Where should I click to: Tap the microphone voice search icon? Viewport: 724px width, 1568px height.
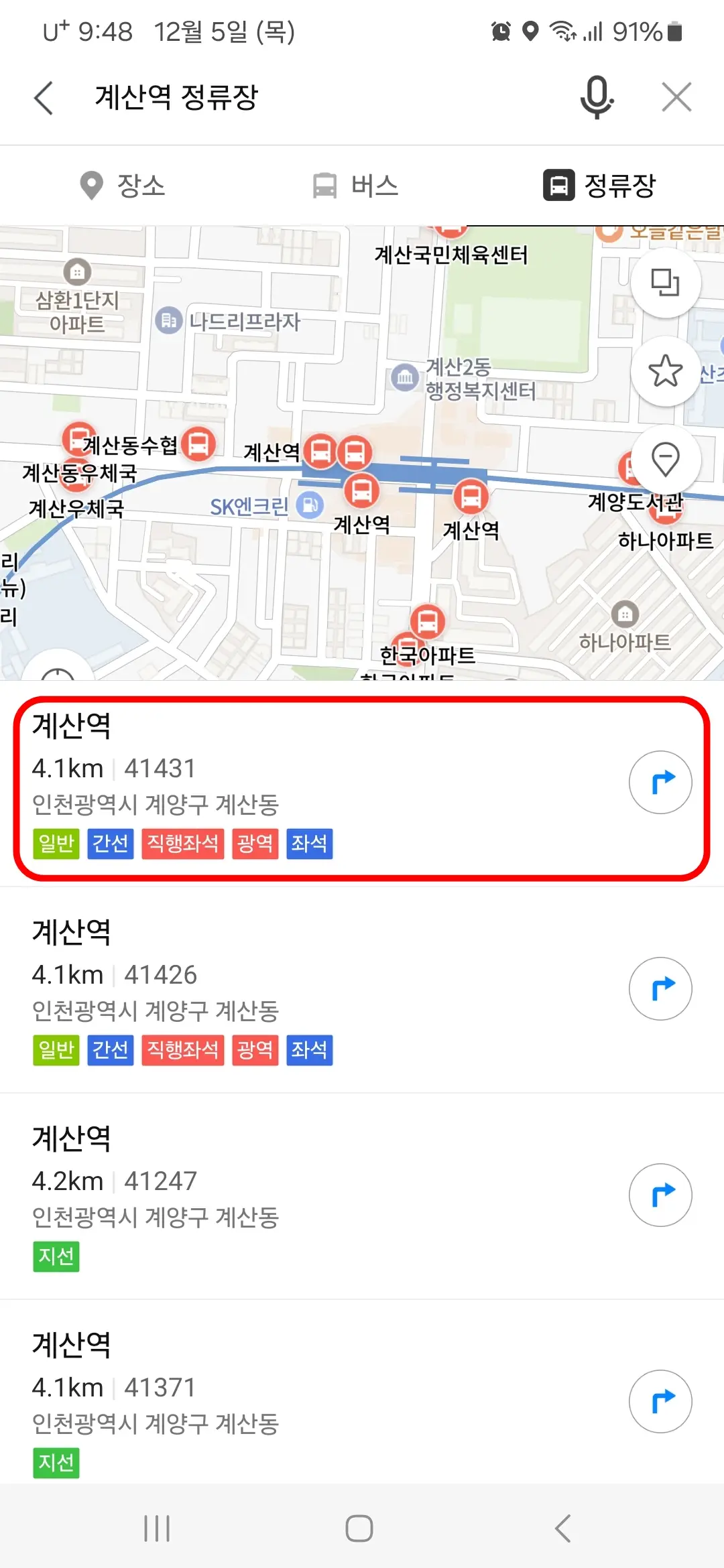(x=596, y=97)
